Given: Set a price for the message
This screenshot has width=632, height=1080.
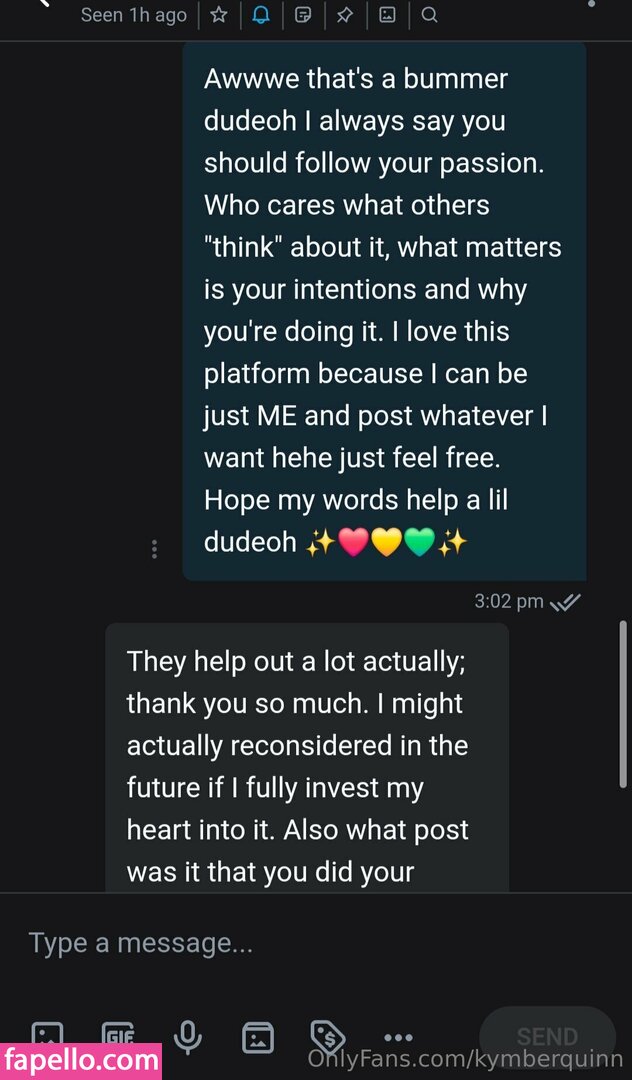Looking at the screenshot, I should click(x=327, y=1037).
